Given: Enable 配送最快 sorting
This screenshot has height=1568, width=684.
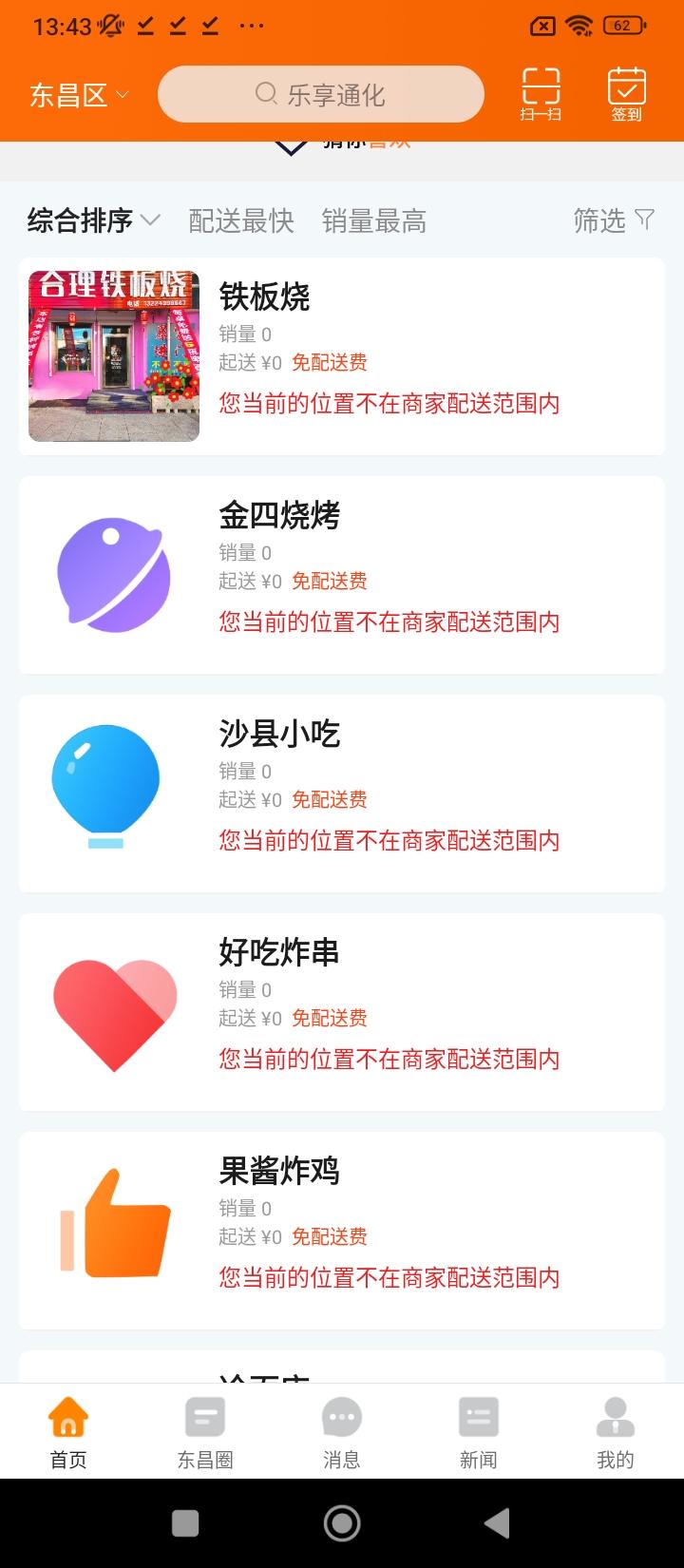Looking at the screenshot, I should click(239, 220).
